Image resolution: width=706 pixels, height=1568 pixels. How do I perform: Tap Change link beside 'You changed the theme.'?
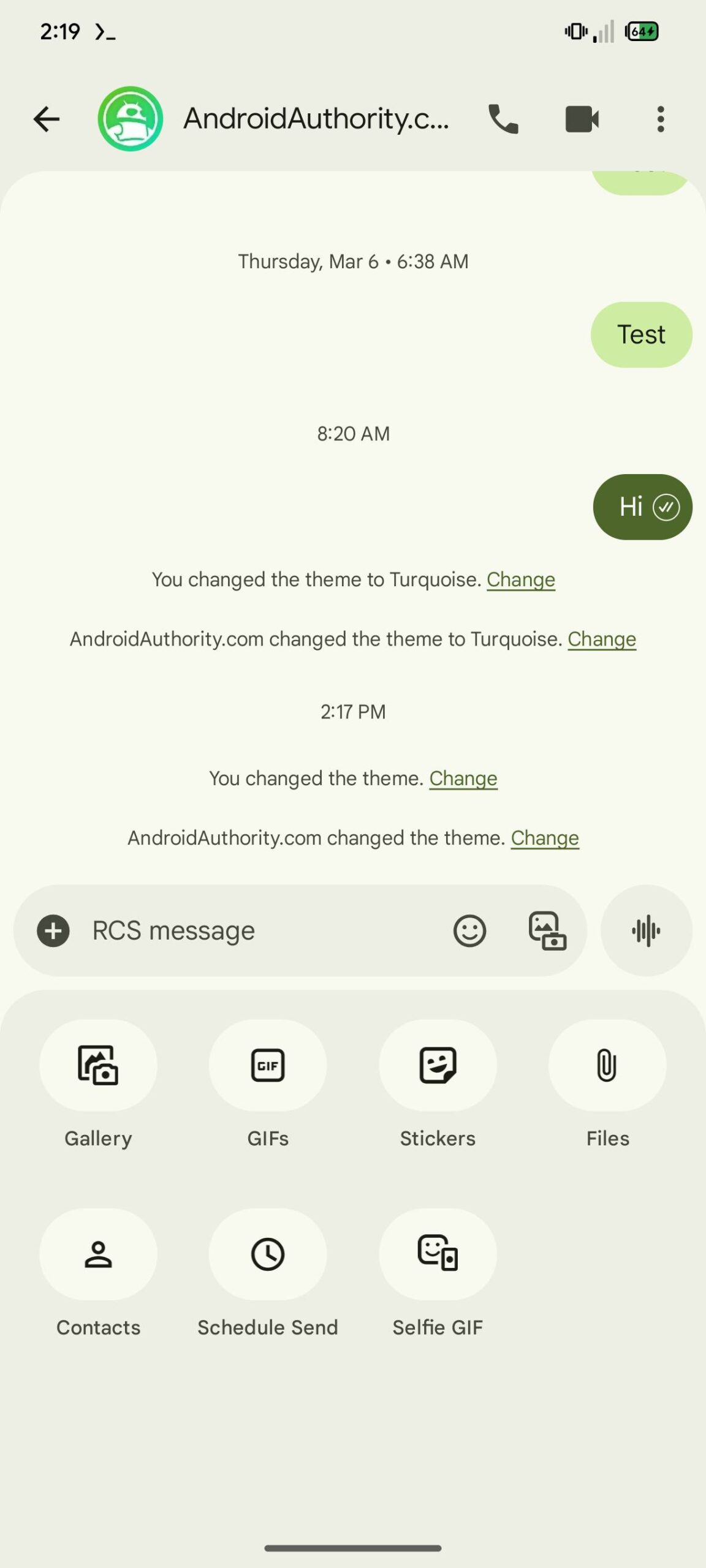tap(463, 778)
